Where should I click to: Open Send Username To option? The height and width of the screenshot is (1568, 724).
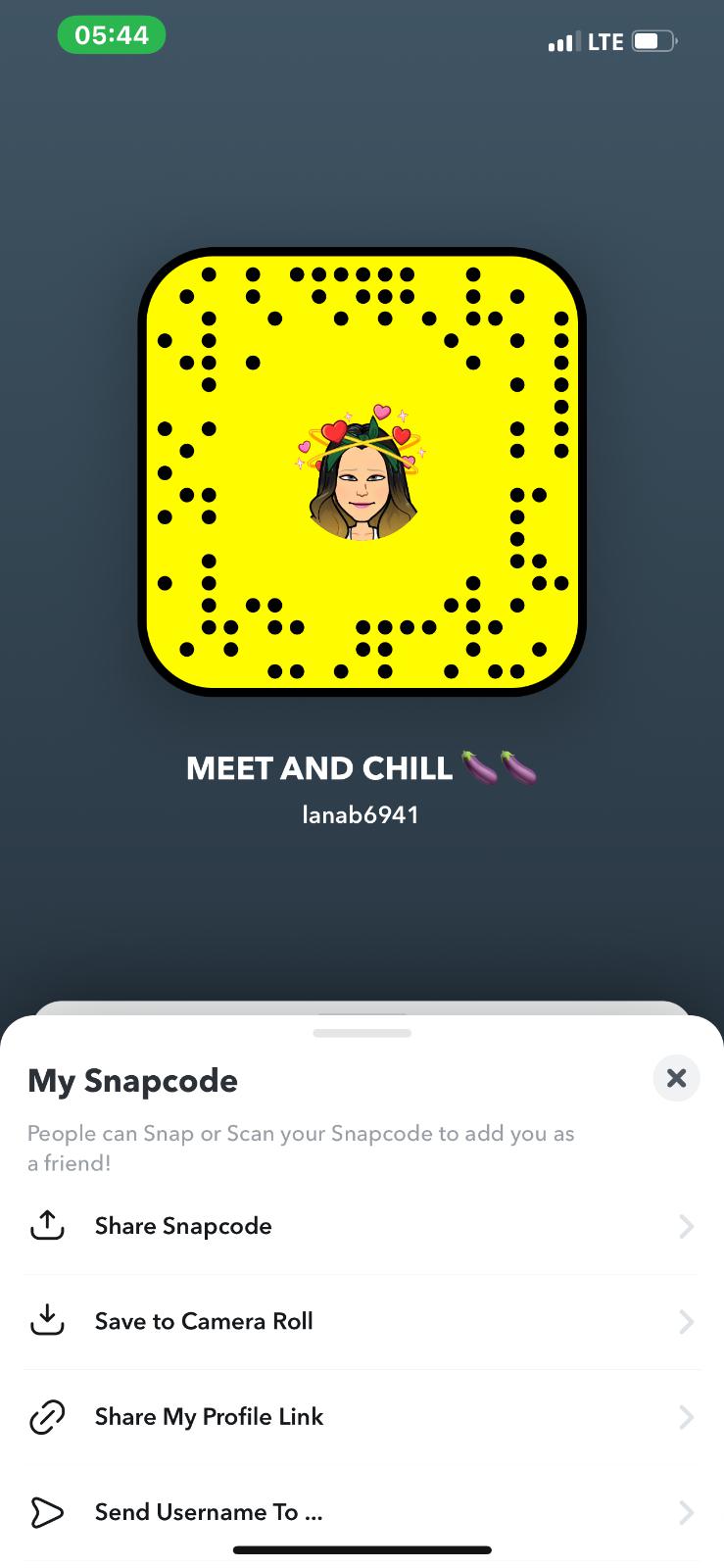pyautogui.click(x=362, y=1512)
